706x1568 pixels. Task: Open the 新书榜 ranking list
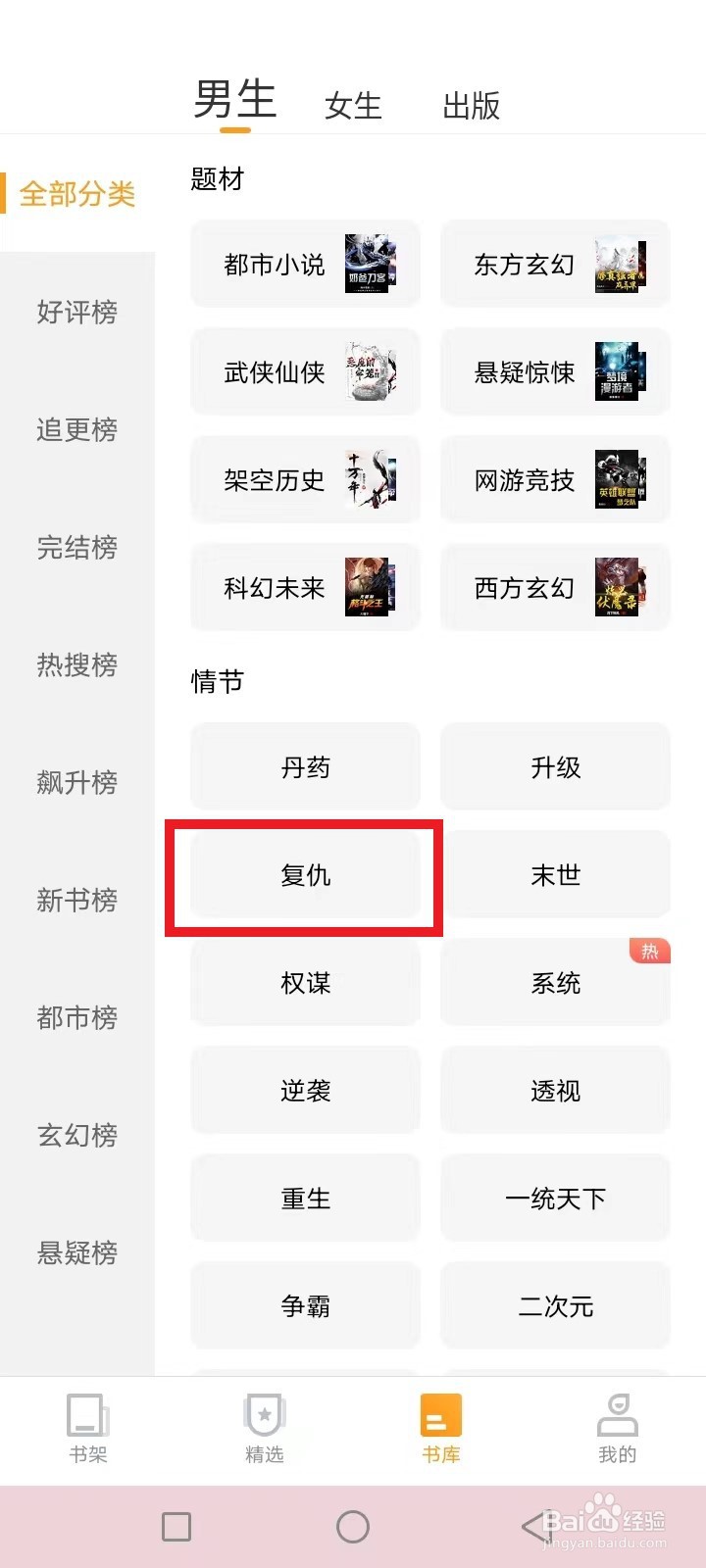point(76,900)
